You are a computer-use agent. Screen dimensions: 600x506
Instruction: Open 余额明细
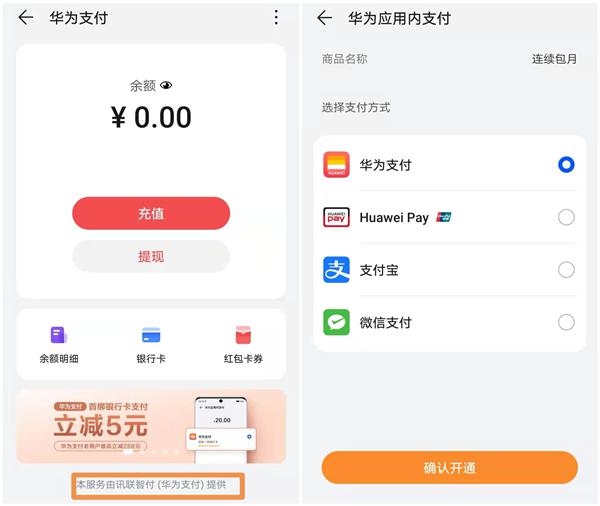click(x=59, y=344)
